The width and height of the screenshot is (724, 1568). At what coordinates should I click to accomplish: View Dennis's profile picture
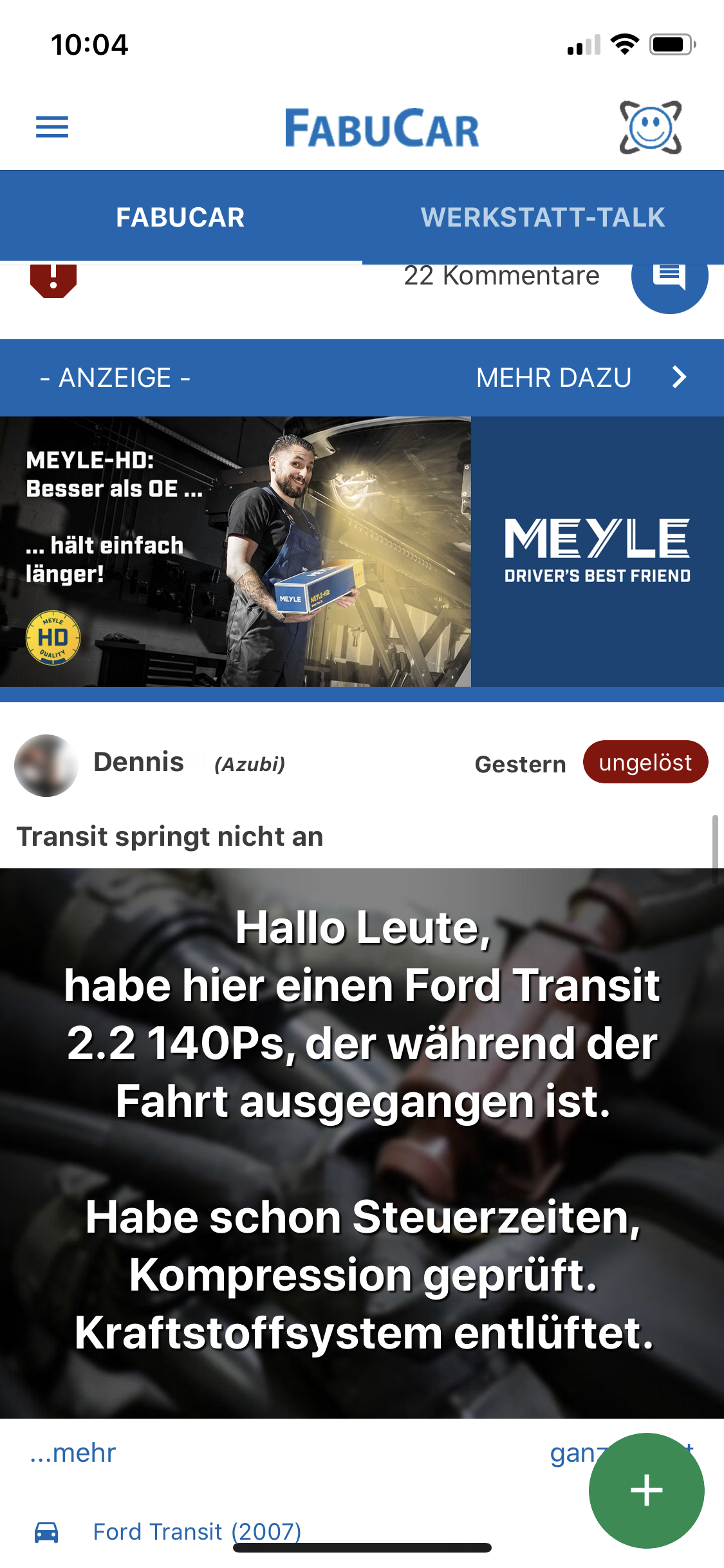point(46,765)
